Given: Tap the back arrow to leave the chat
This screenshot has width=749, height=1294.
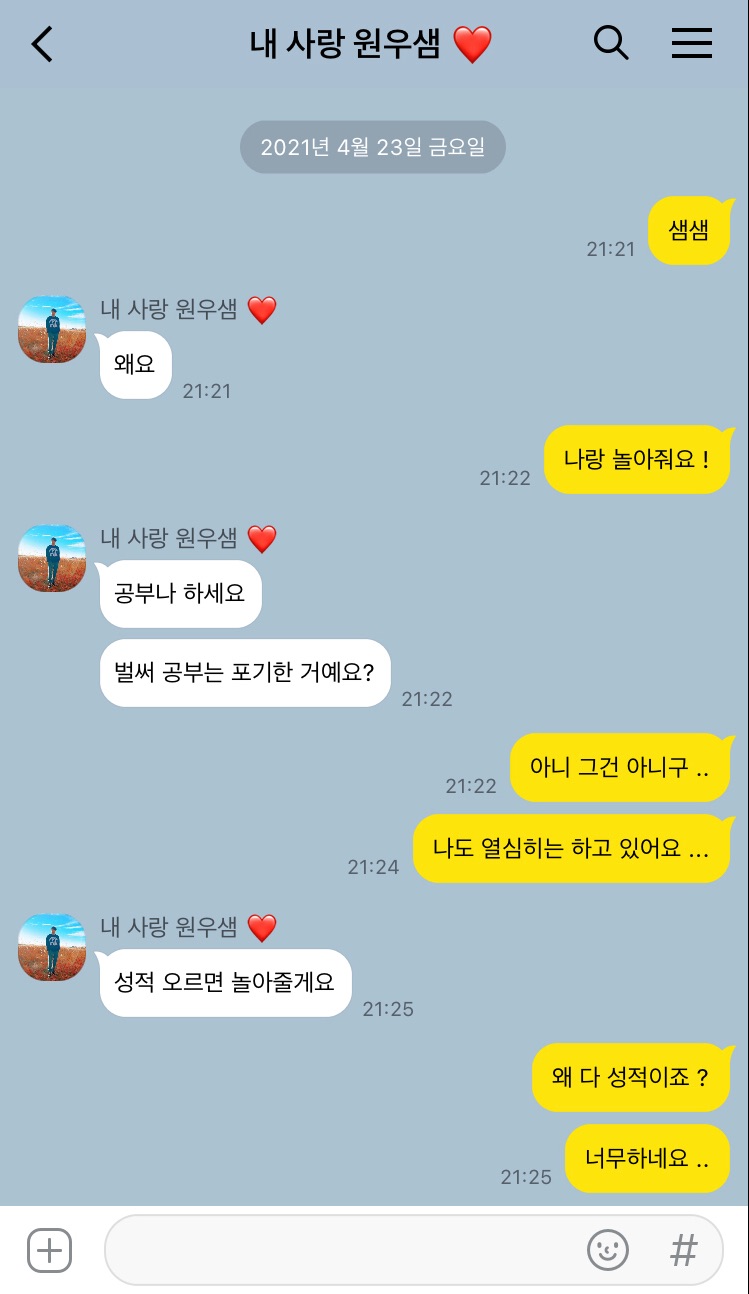Looking at the screenshot, I should pos(41,45).
